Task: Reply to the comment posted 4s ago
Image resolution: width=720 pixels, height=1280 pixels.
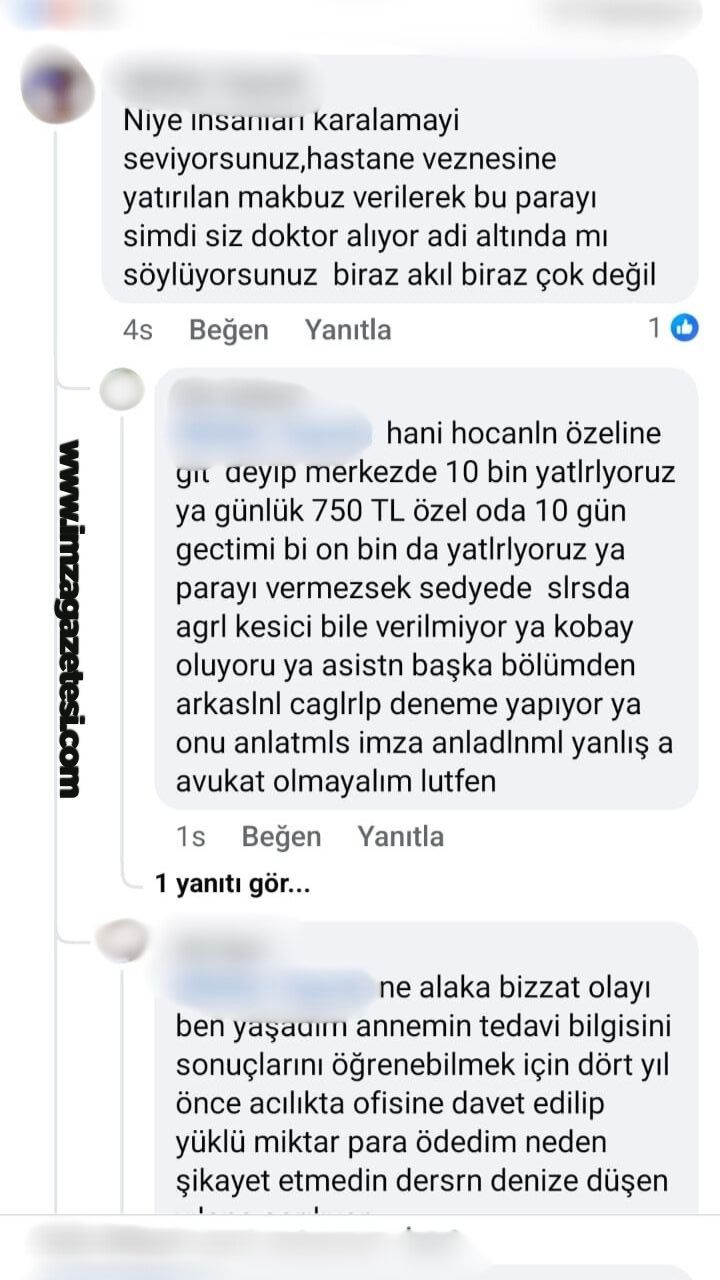Action: [x=348, y=330]
